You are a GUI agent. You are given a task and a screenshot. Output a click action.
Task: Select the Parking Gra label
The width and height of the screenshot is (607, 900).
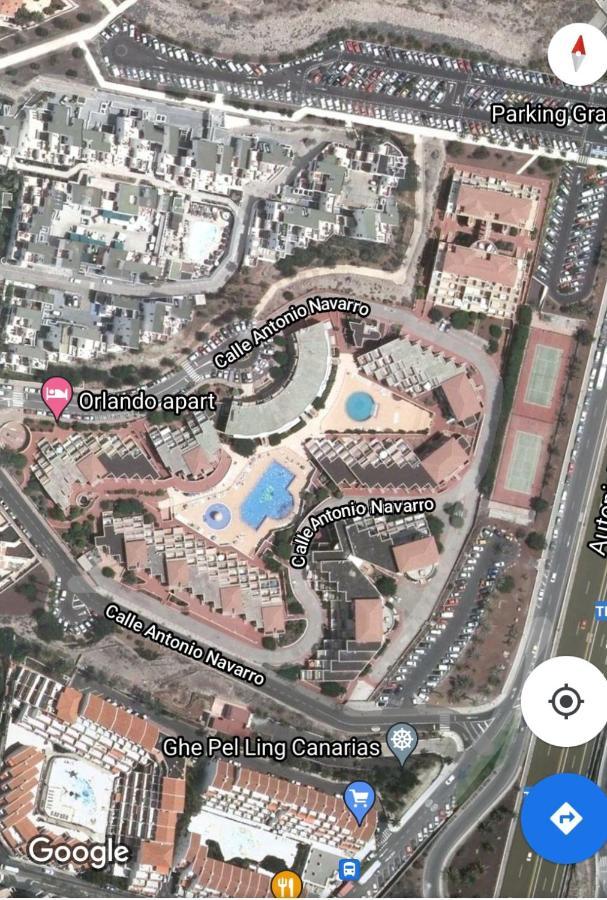pos(547,114)
